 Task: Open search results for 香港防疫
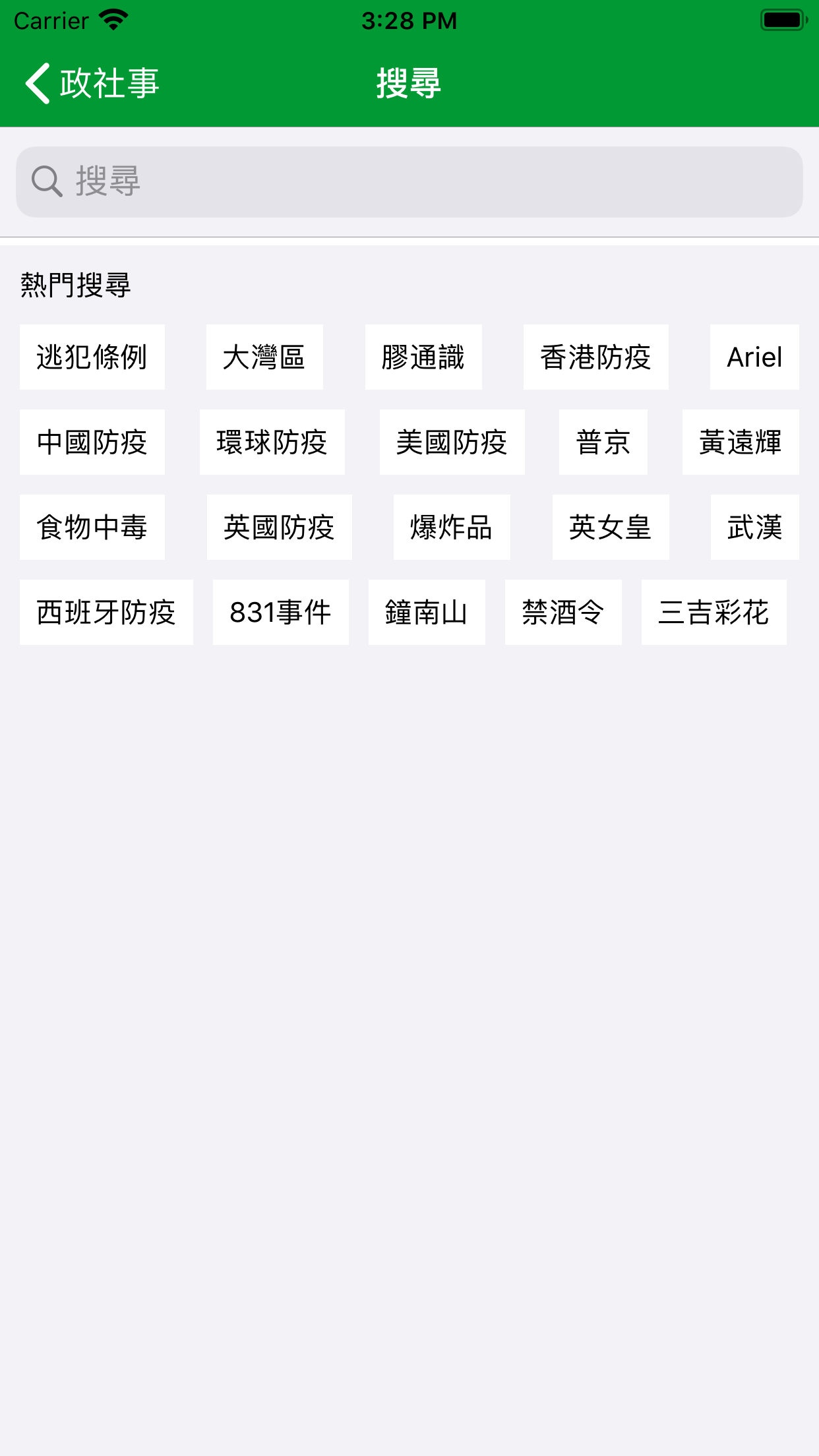click(595, 357)
